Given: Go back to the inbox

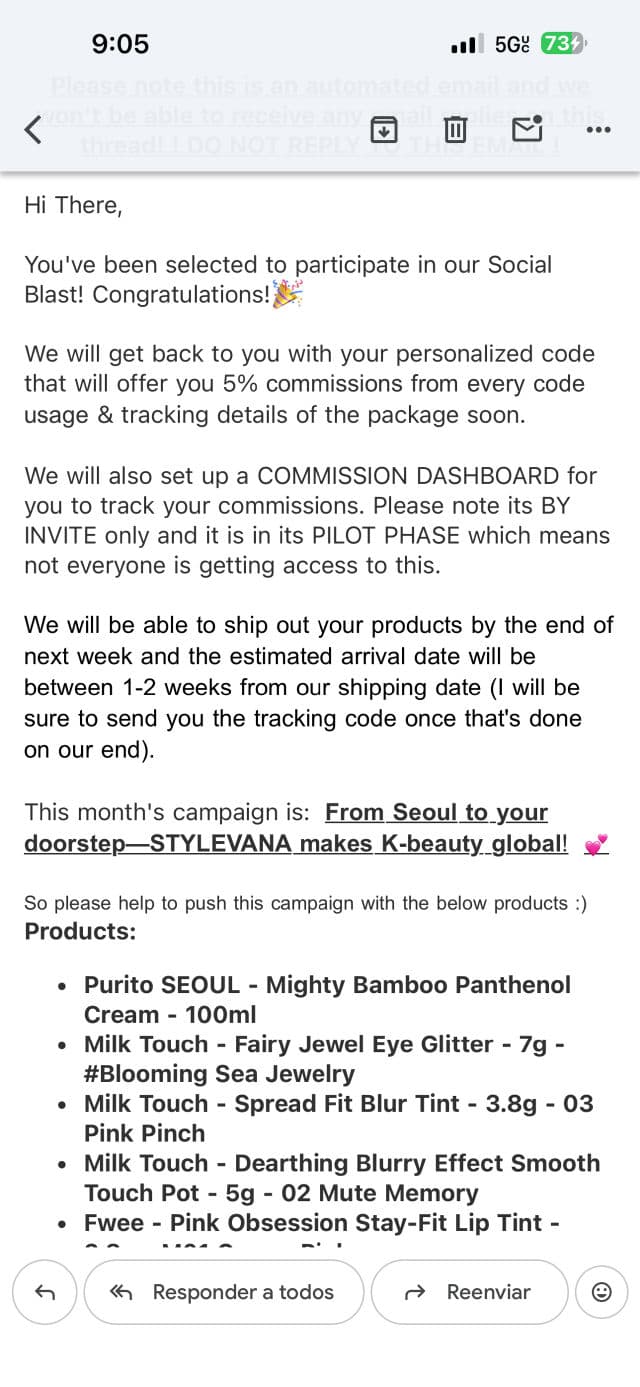Looking at the screenshot, I should [33, 129].
